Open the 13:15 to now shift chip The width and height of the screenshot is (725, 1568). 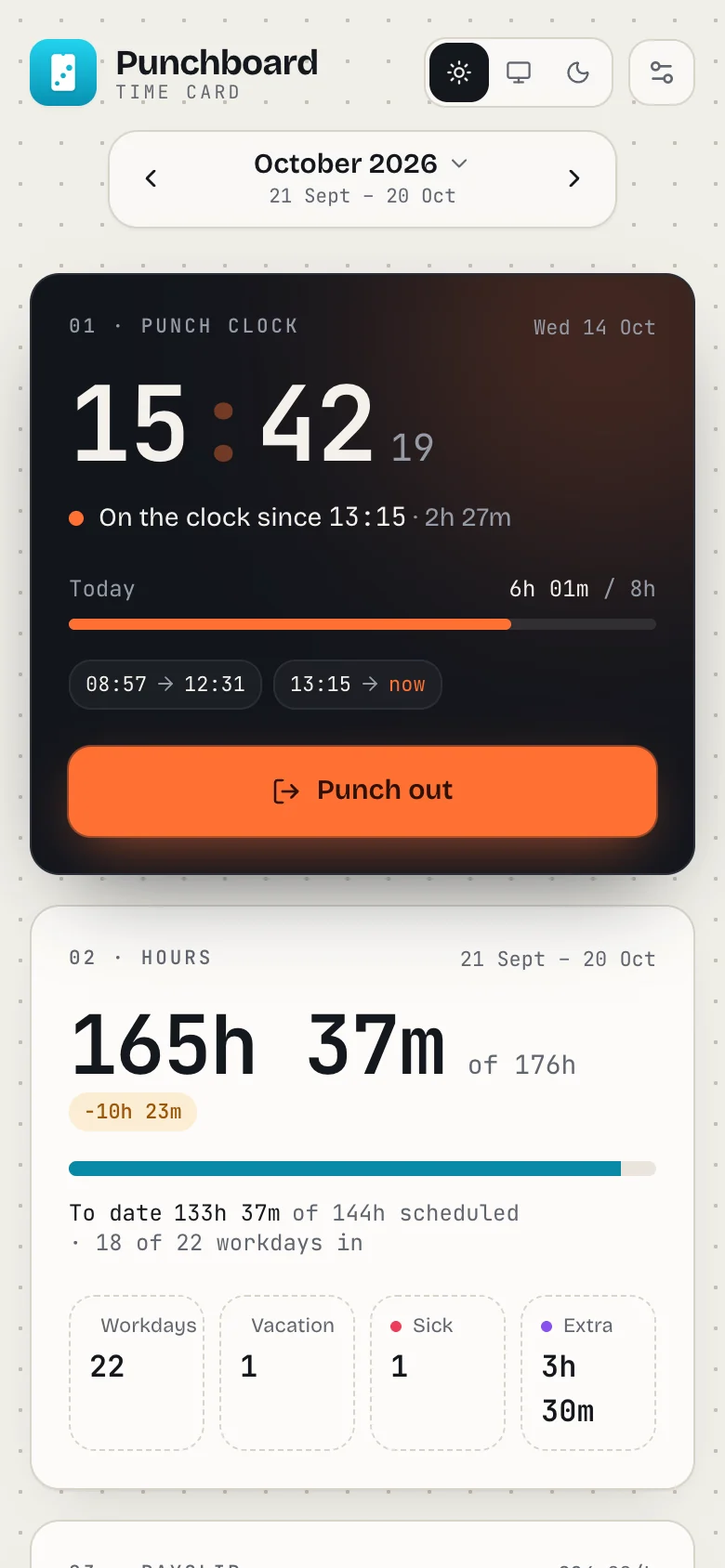pos(358,685)
